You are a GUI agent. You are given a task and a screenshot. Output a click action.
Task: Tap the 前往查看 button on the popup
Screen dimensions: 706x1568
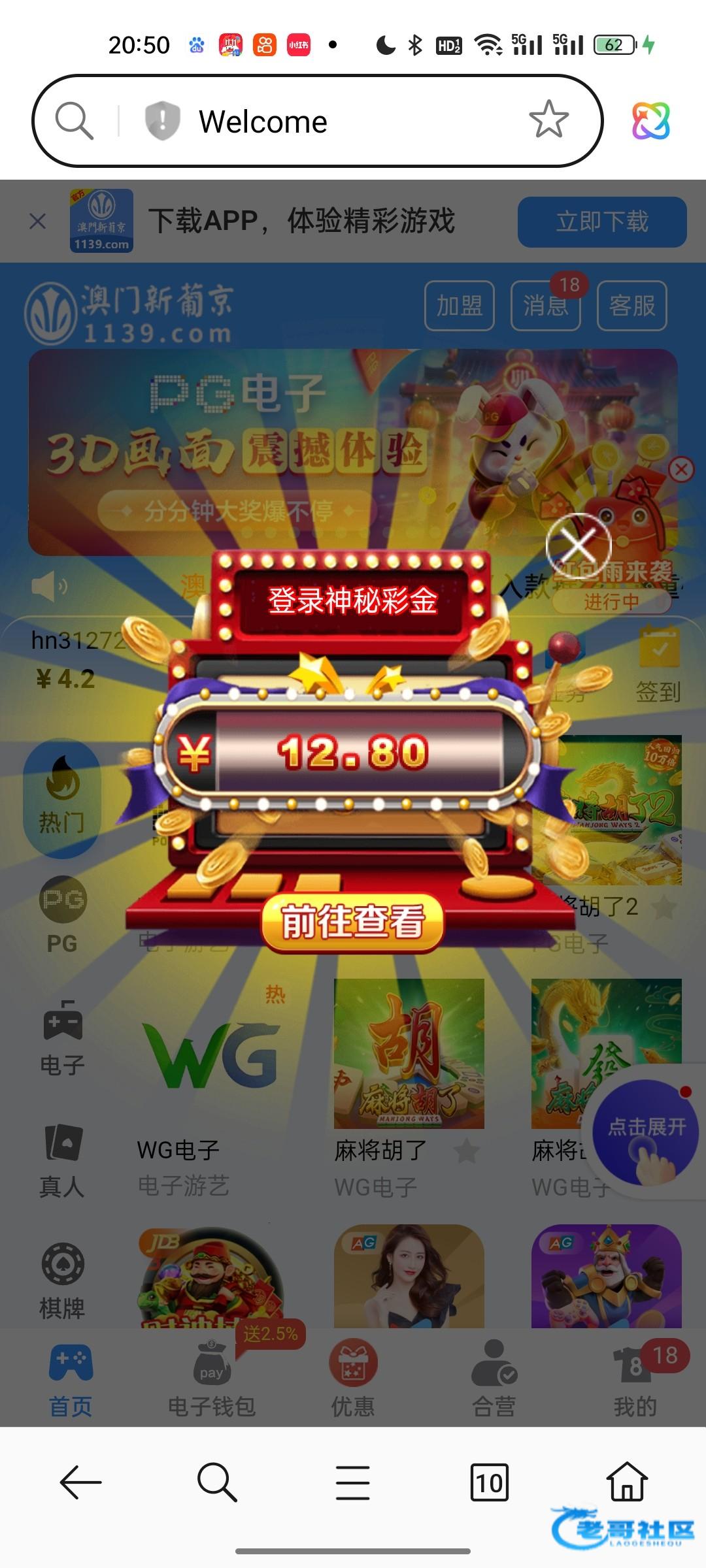[353, 922]
